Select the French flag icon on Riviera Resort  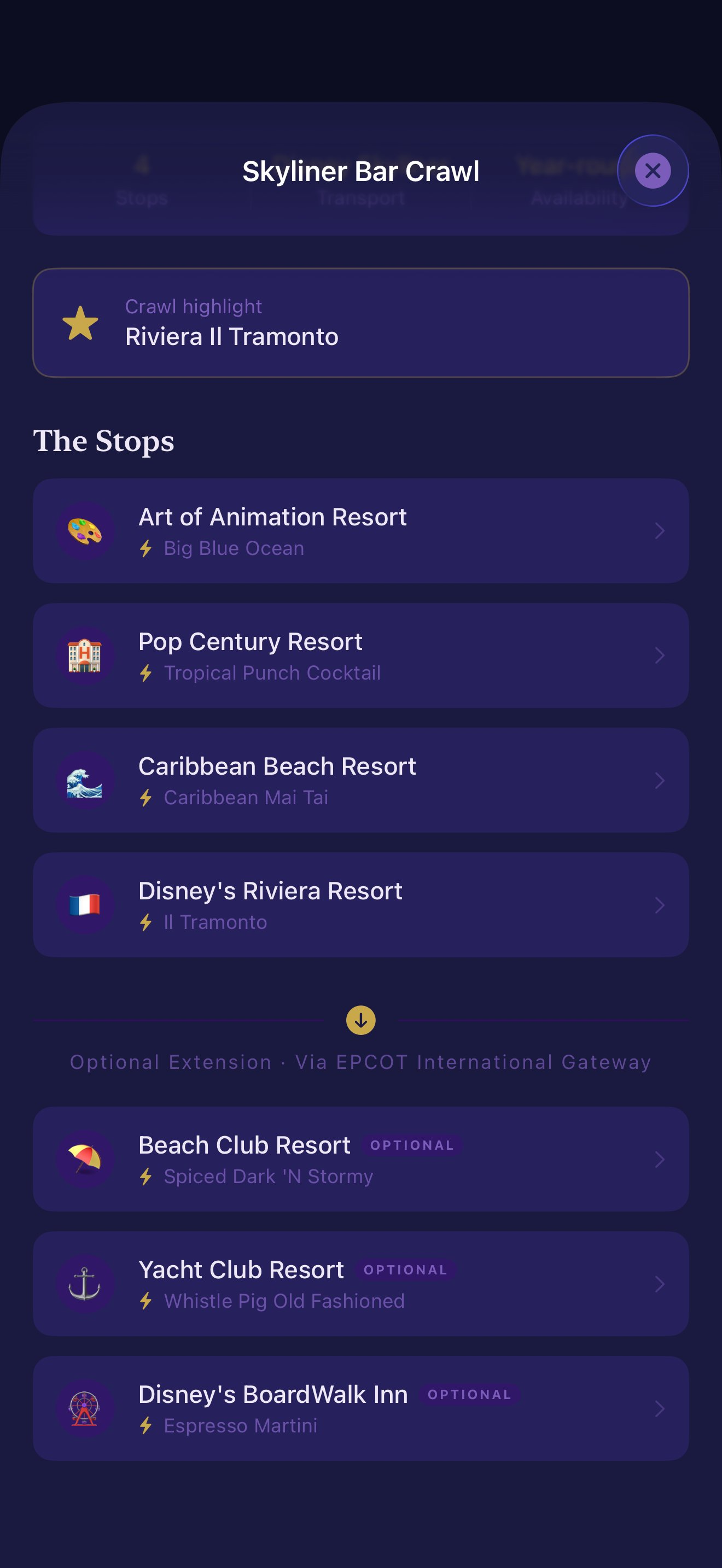point(86,905)
